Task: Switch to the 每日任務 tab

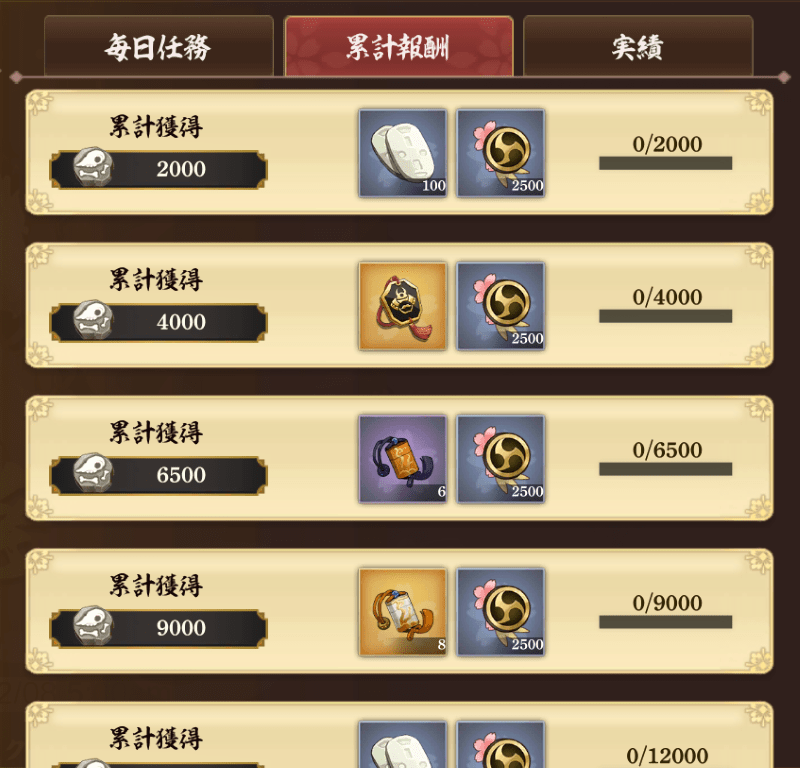Action: coord(158,47)
